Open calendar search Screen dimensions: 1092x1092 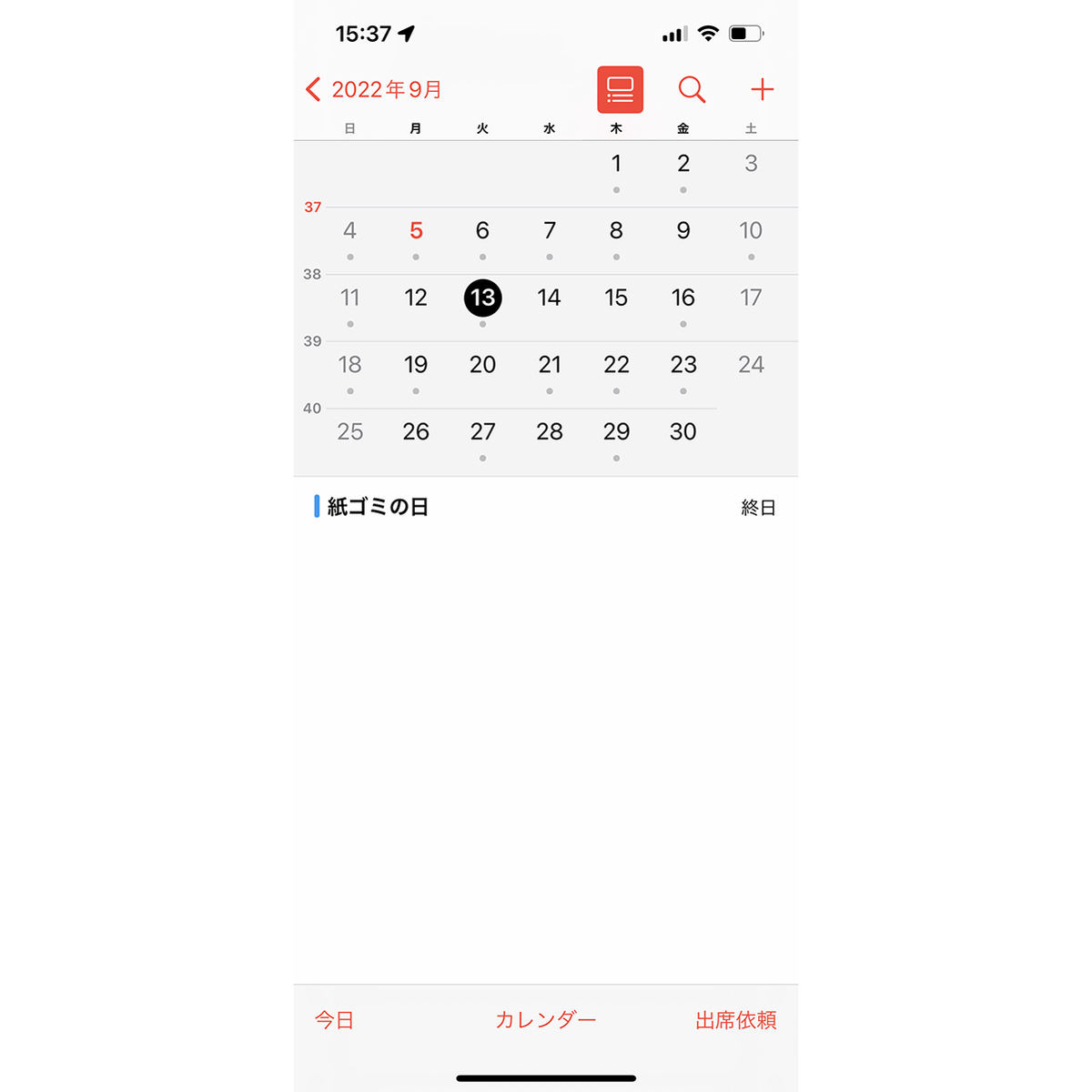(692, 89)
